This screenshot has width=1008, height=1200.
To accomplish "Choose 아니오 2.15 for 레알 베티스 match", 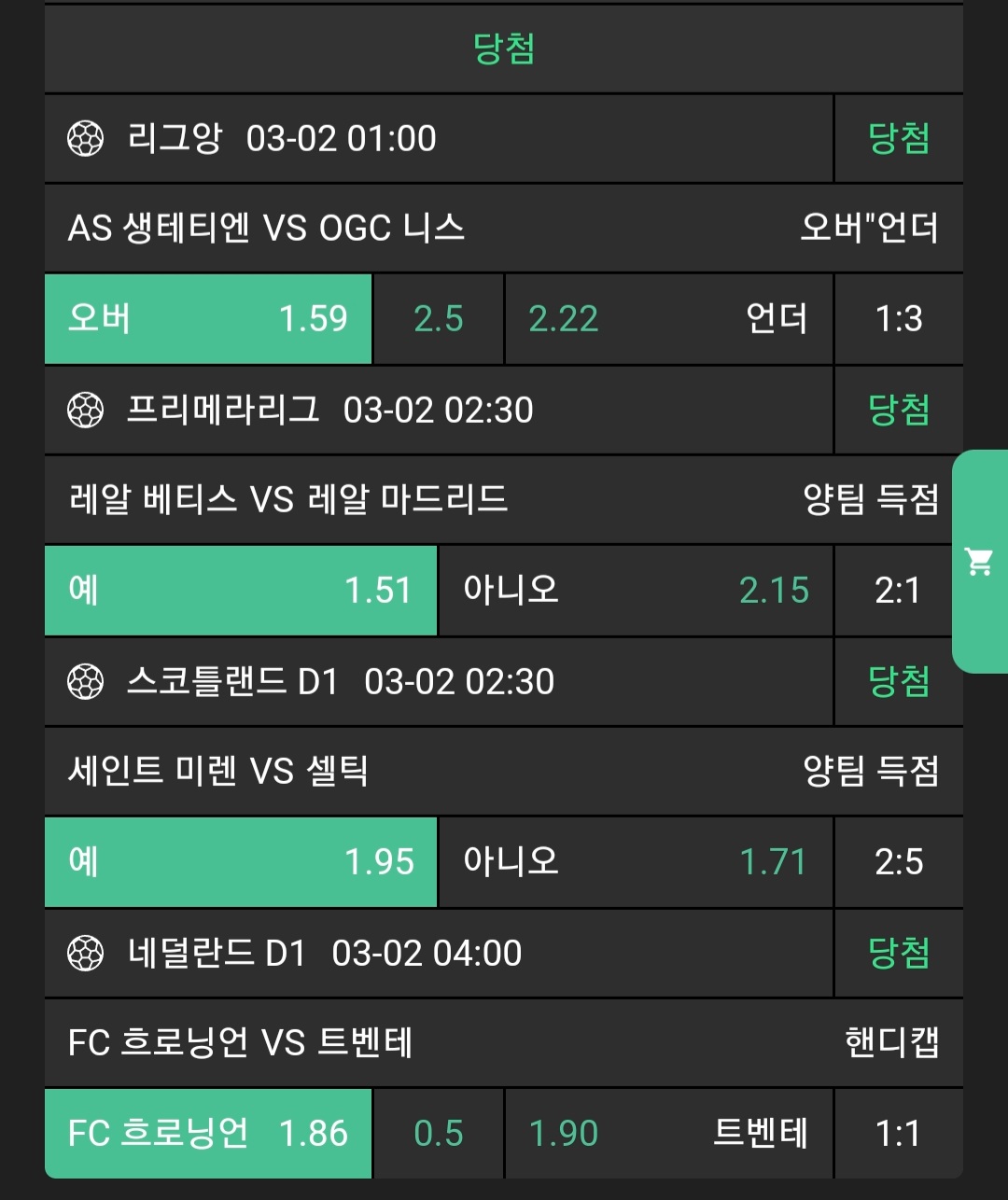I will click(635, 591).
